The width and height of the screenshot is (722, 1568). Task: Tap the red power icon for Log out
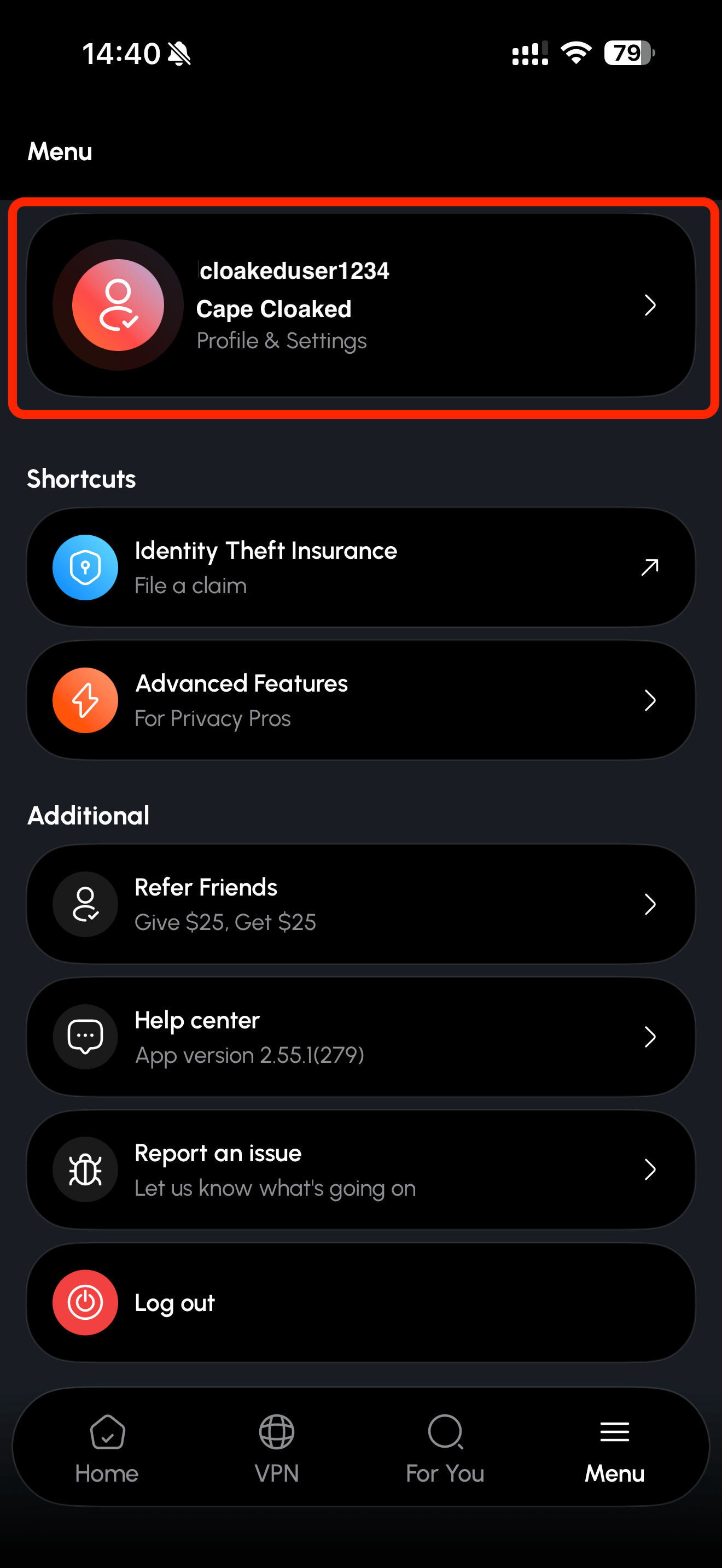pos(85,1302)
